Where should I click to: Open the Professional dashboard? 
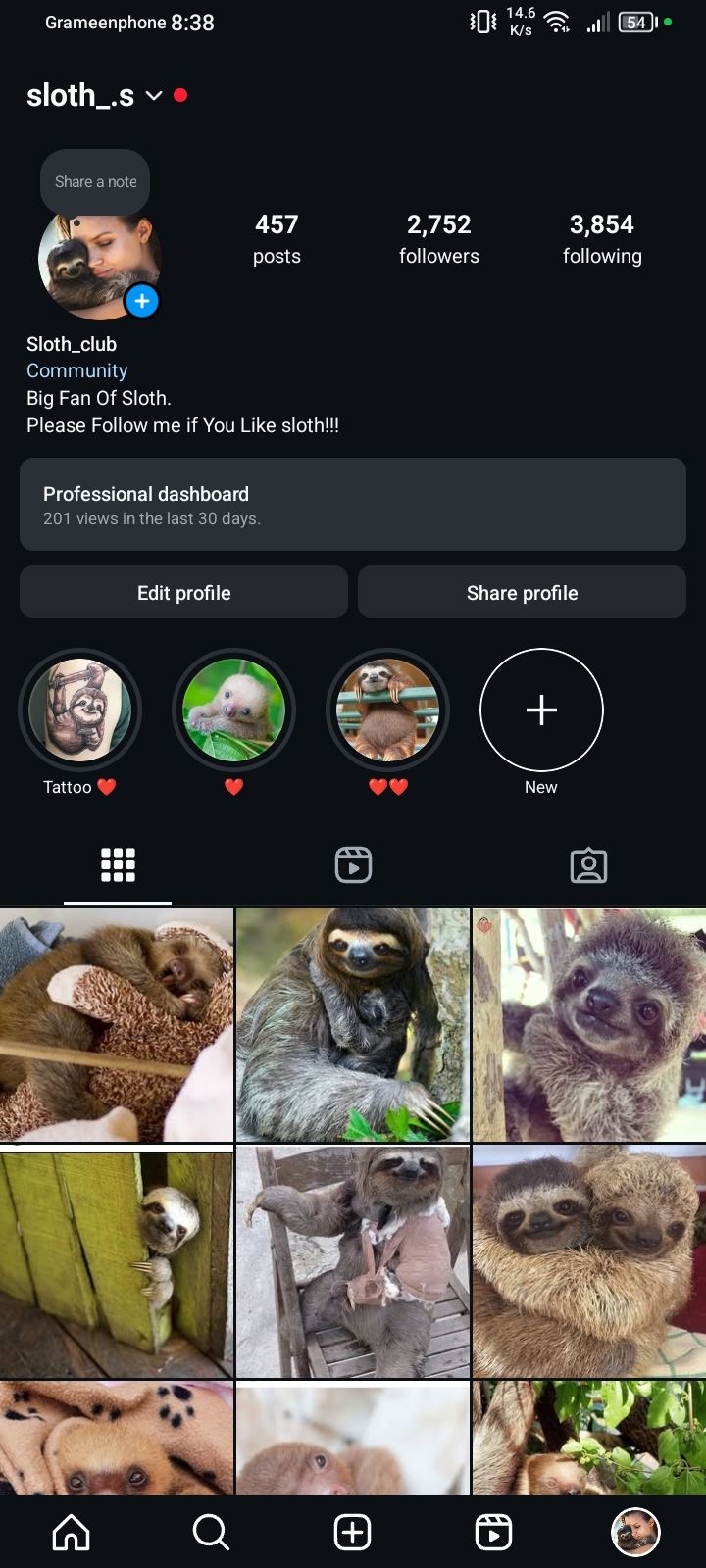point(353,505)
